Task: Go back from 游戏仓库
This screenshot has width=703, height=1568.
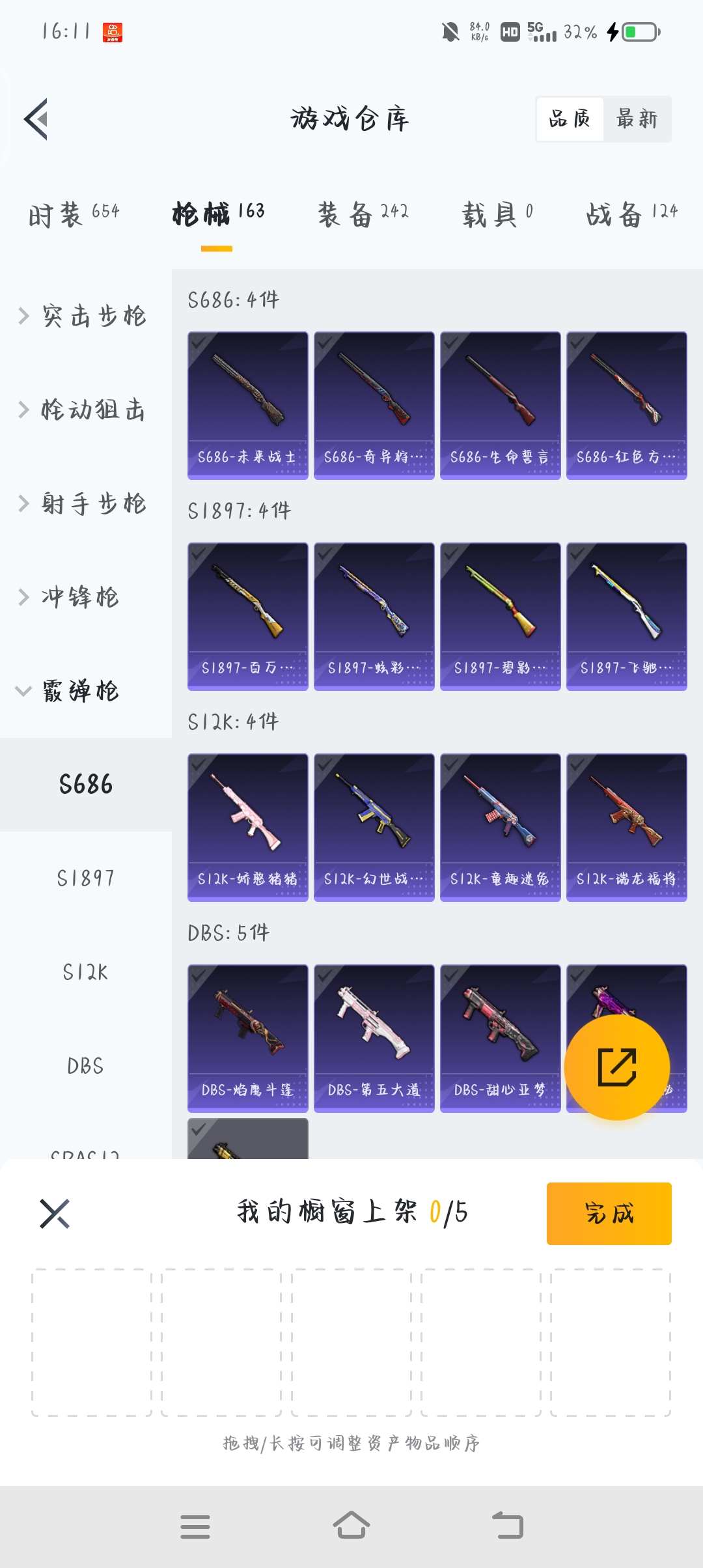Action: (37, 119)
